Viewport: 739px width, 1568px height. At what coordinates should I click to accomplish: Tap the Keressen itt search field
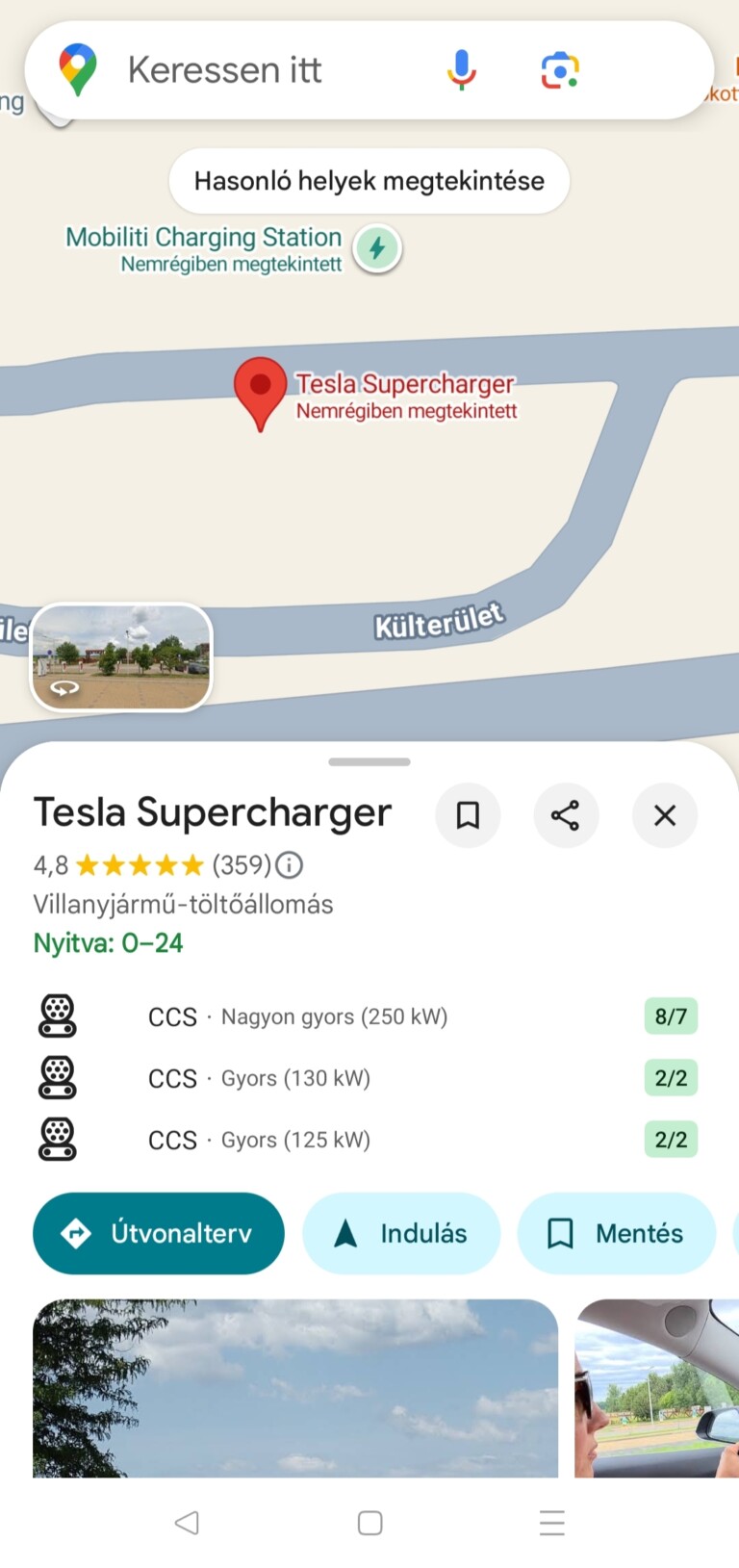coord(224,68)
